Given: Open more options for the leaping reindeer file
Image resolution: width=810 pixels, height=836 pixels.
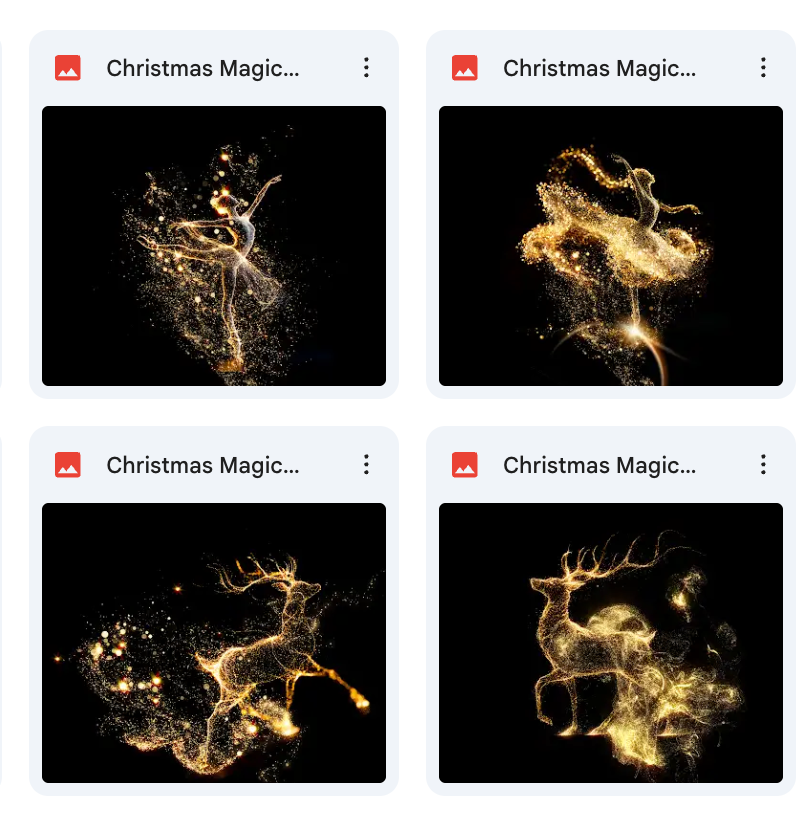Looking at the screenshot, I should pos(366,465).
